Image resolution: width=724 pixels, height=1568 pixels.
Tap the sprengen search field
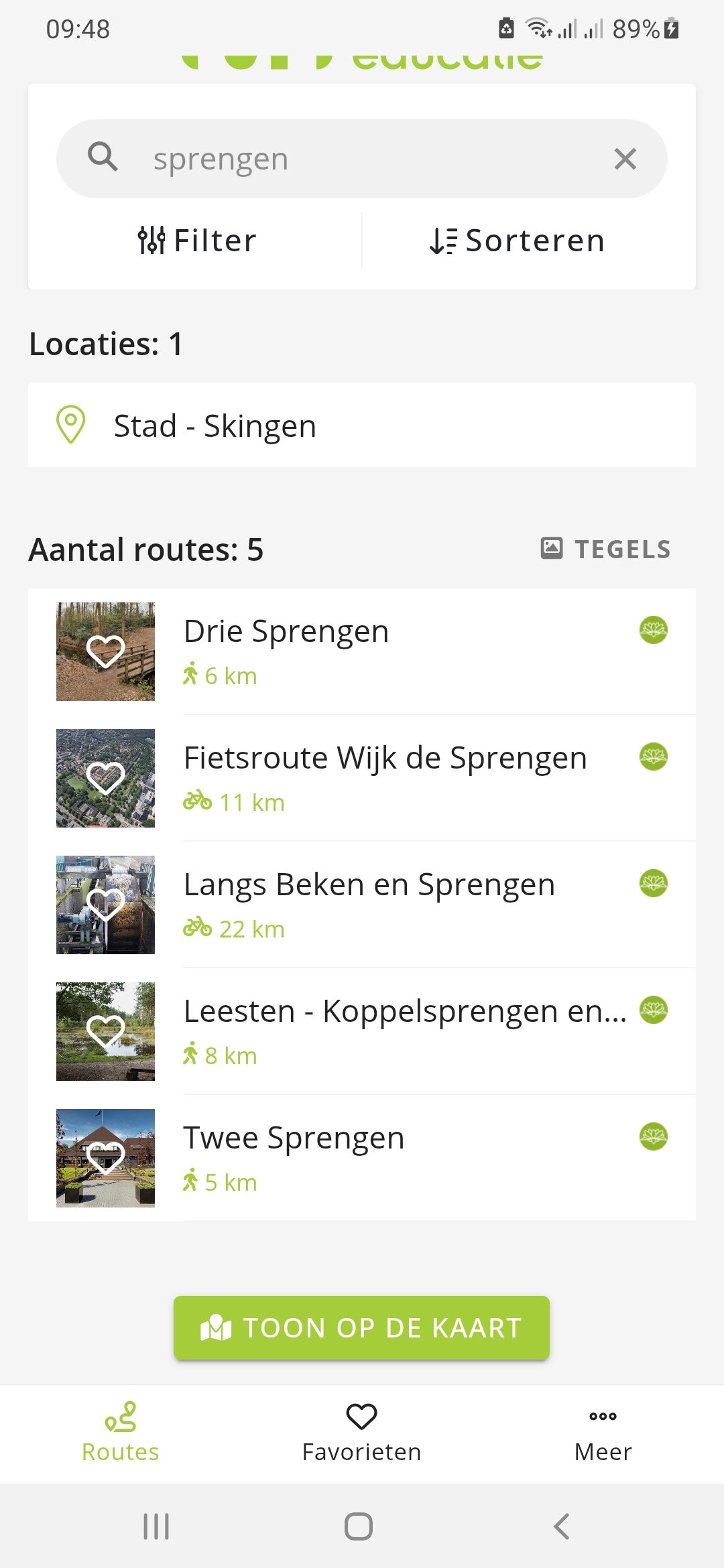362,159
